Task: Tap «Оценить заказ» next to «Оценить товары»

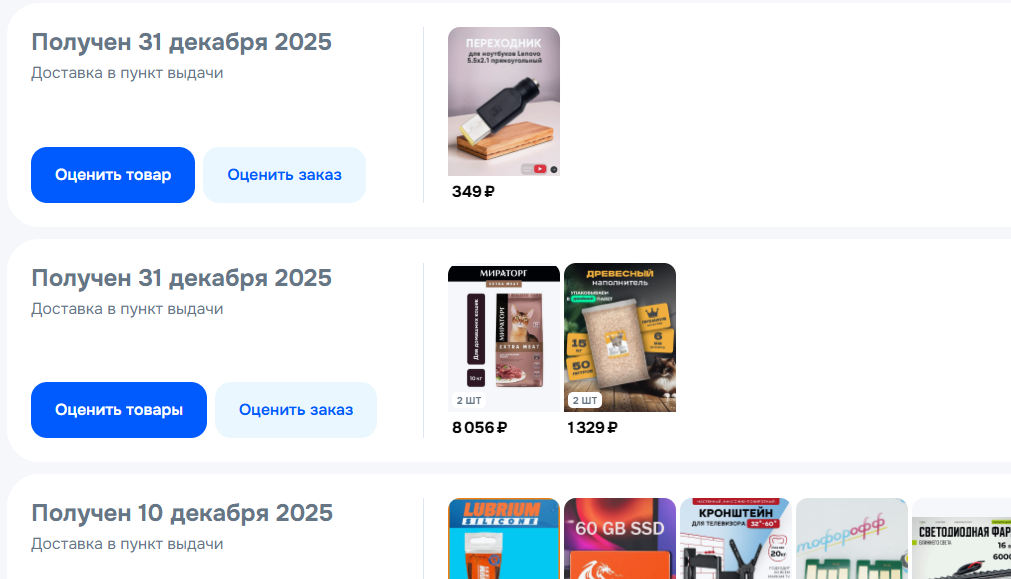Action: tap(296, 410)
